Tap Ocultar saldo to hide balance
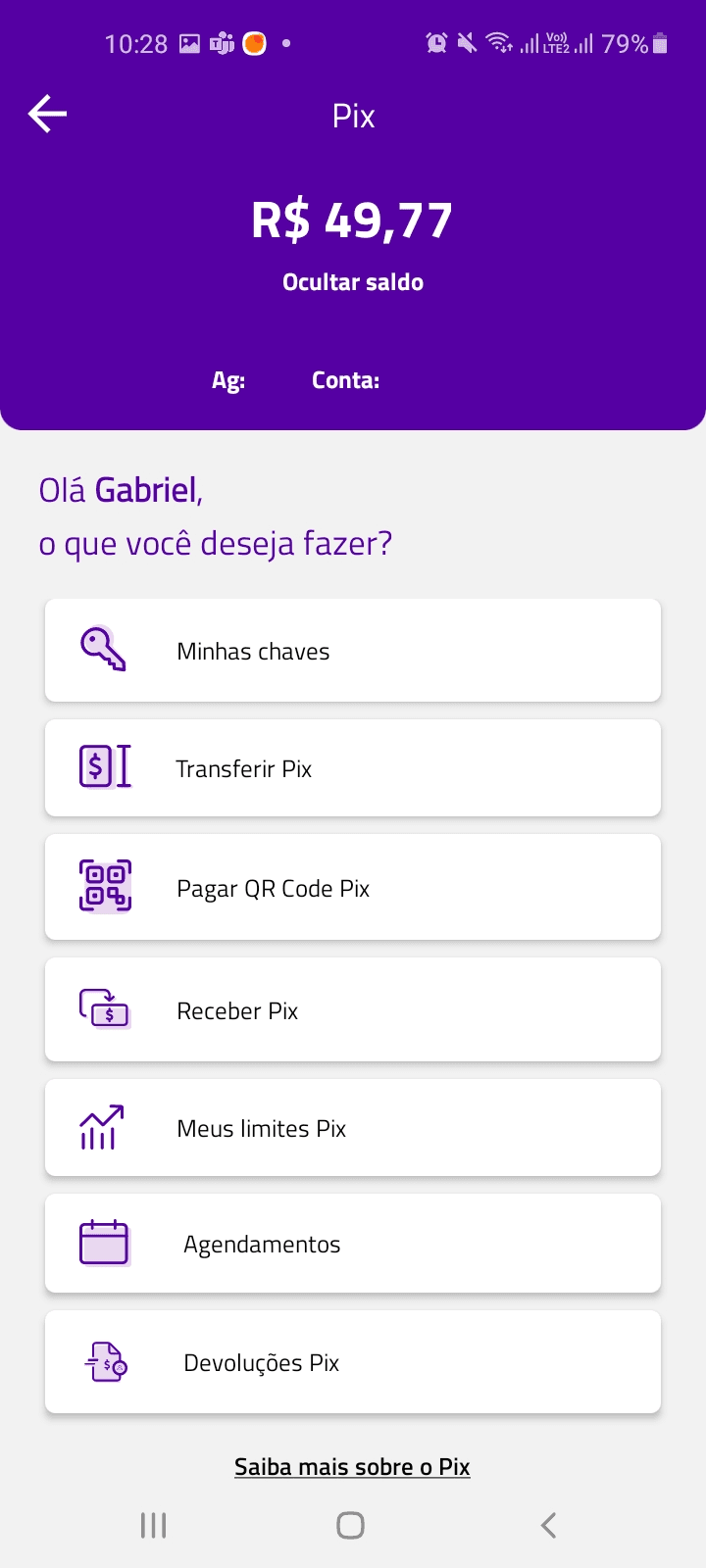This screenshot has width=706, height=1568. click(x=353, y=282)
